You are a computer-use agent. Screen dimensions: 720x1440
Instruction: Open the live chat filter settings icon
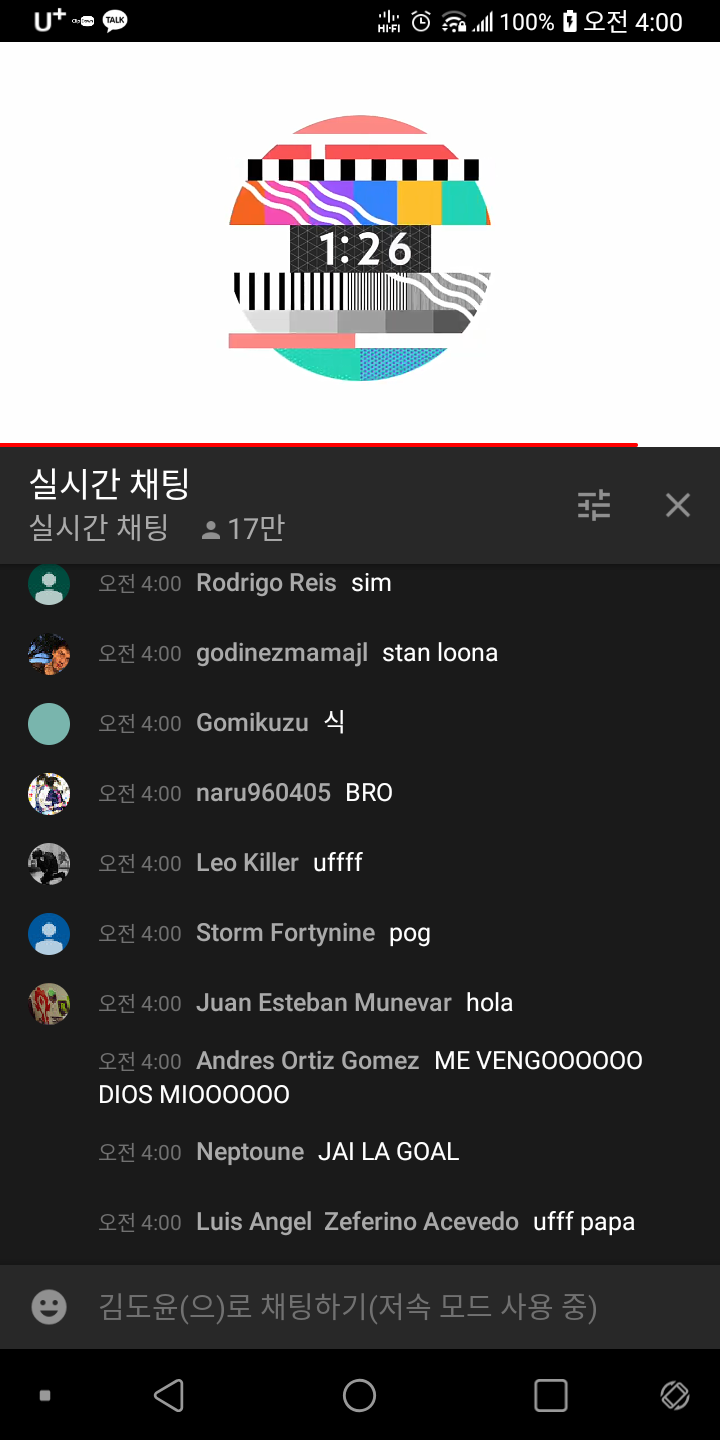click(594, 505)
